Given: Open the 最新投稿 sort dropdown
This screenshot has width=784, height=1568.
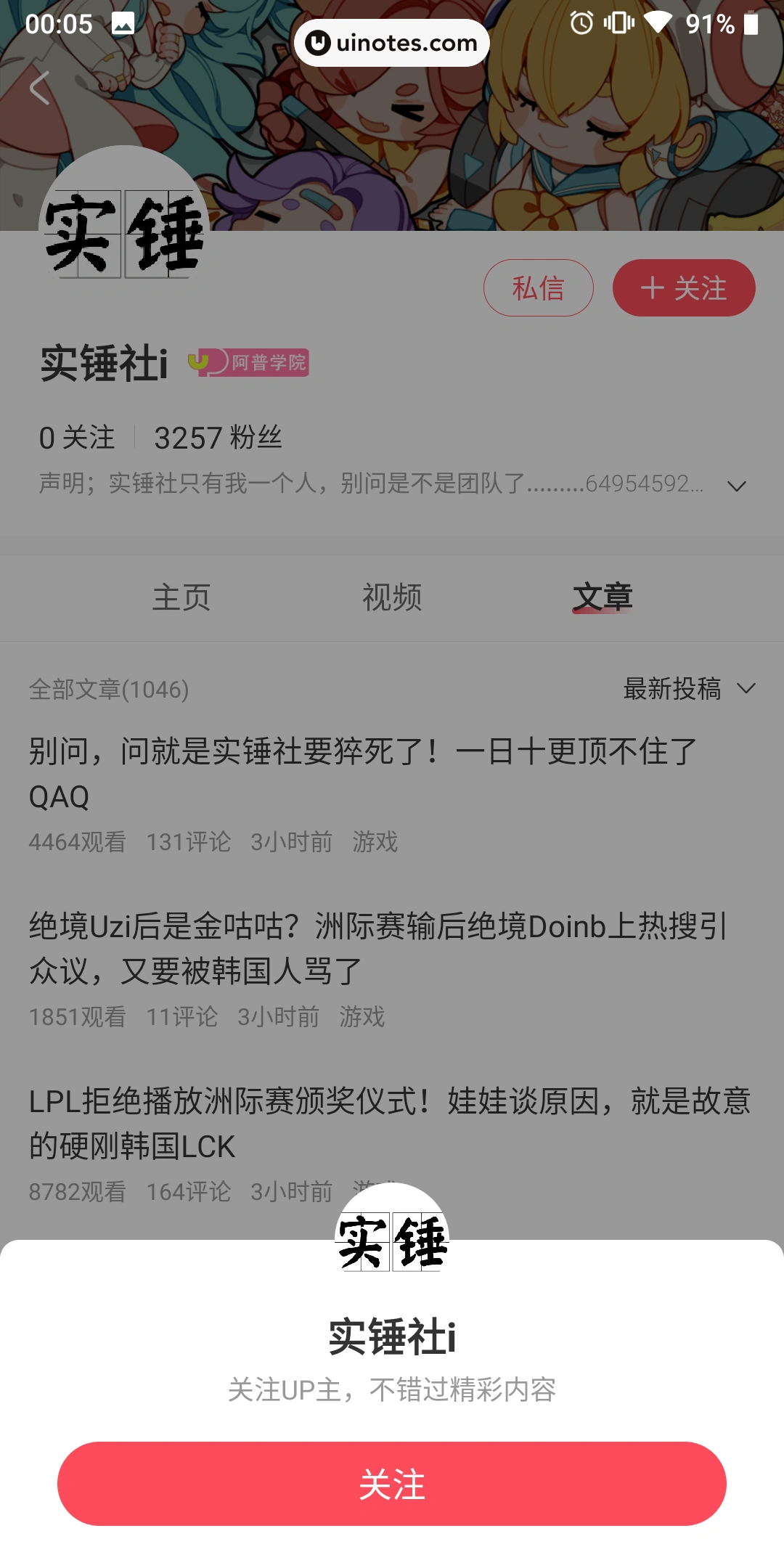Looking at the screenshot, I should [688, 688].
